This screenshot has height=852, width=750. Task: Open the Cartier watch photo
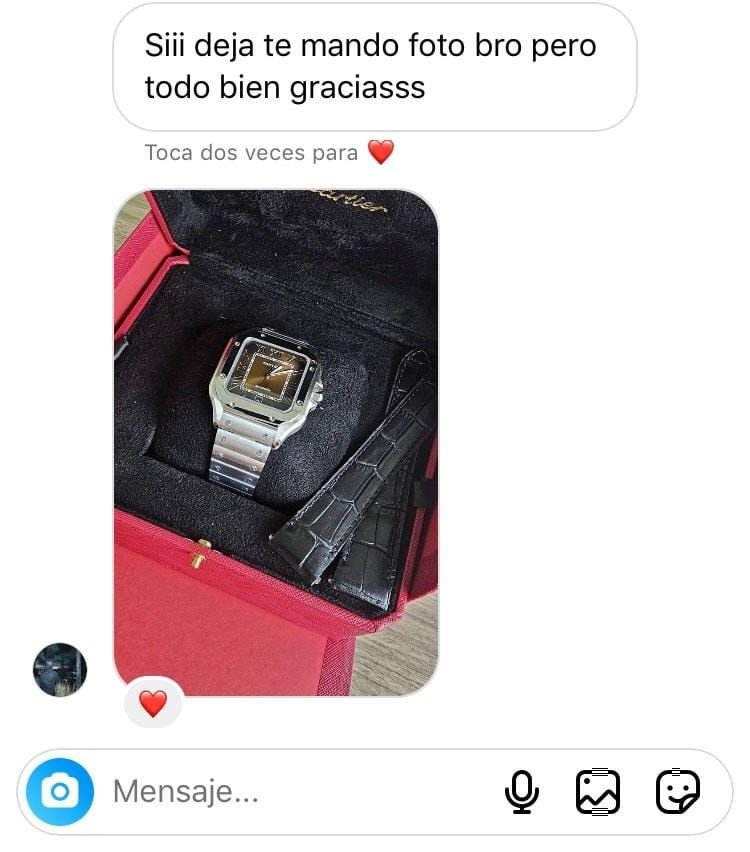coord(276,440)
